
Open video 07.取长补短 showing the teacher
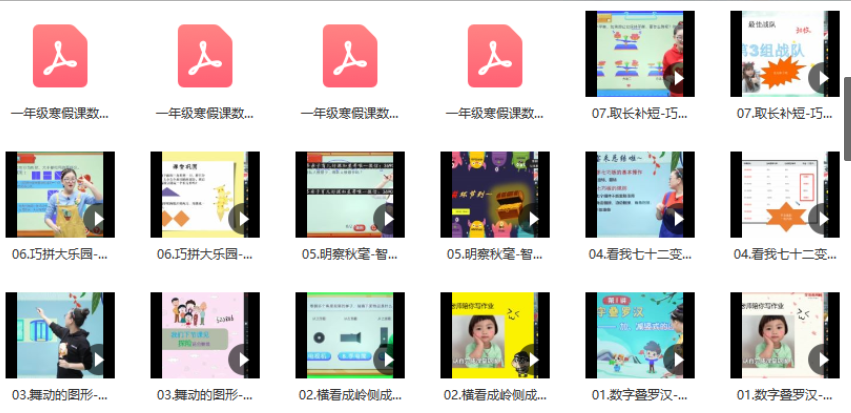click(x=640, y=54)
